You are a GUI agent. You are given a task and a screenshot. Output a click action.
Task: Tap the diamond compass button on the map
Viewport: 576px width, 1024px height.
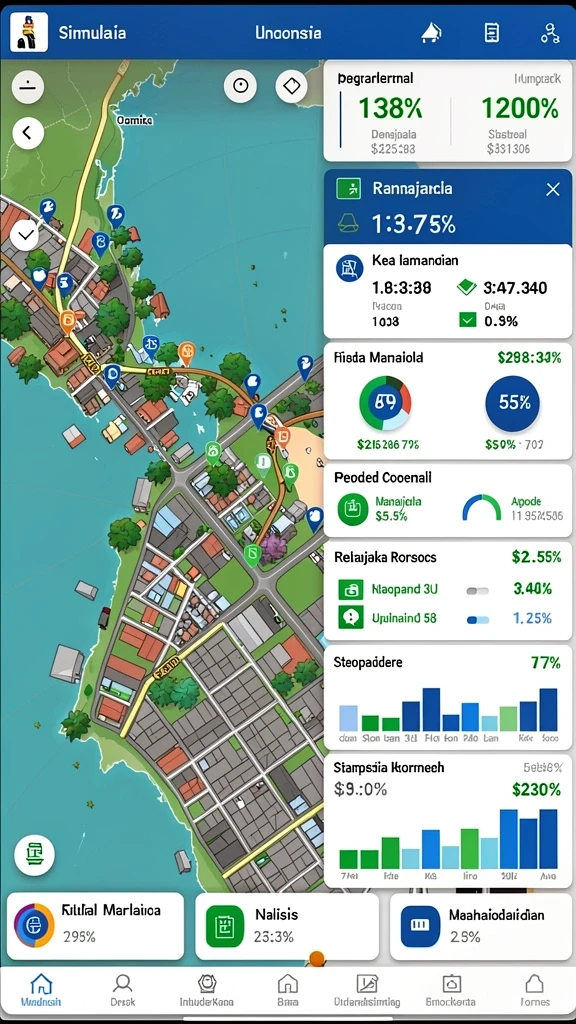291,86
